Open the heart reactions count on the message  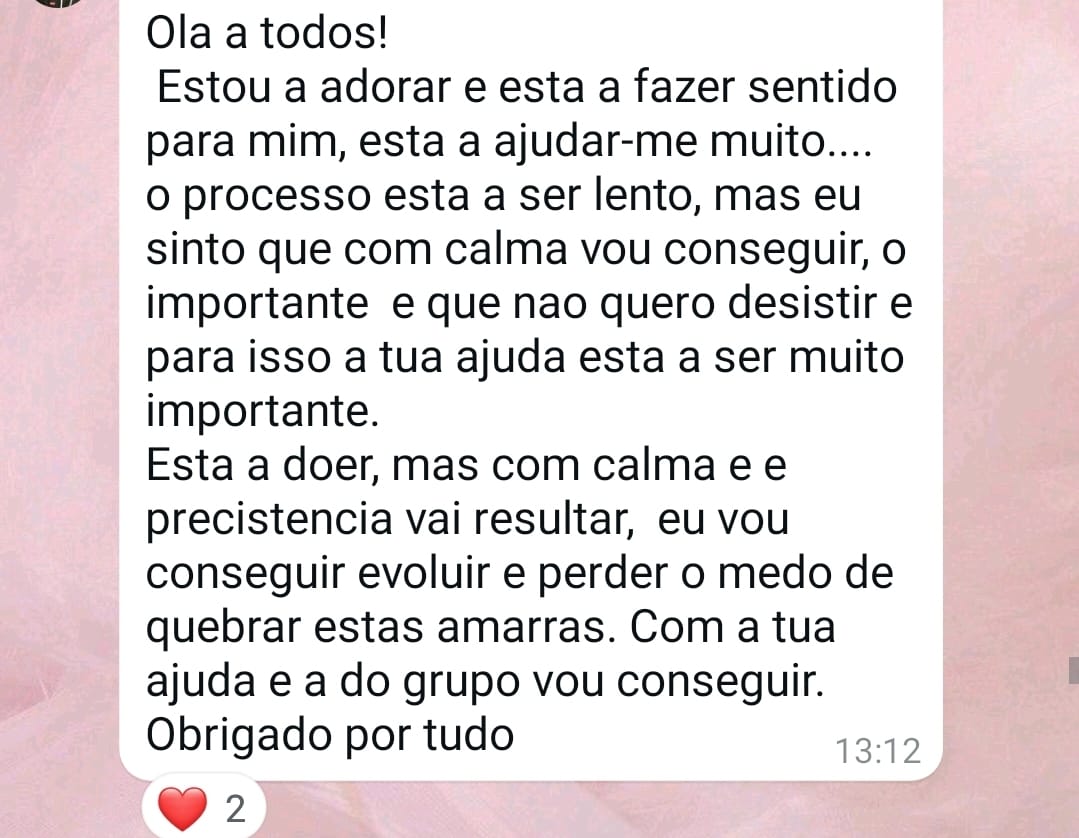(x=204, y=807)
